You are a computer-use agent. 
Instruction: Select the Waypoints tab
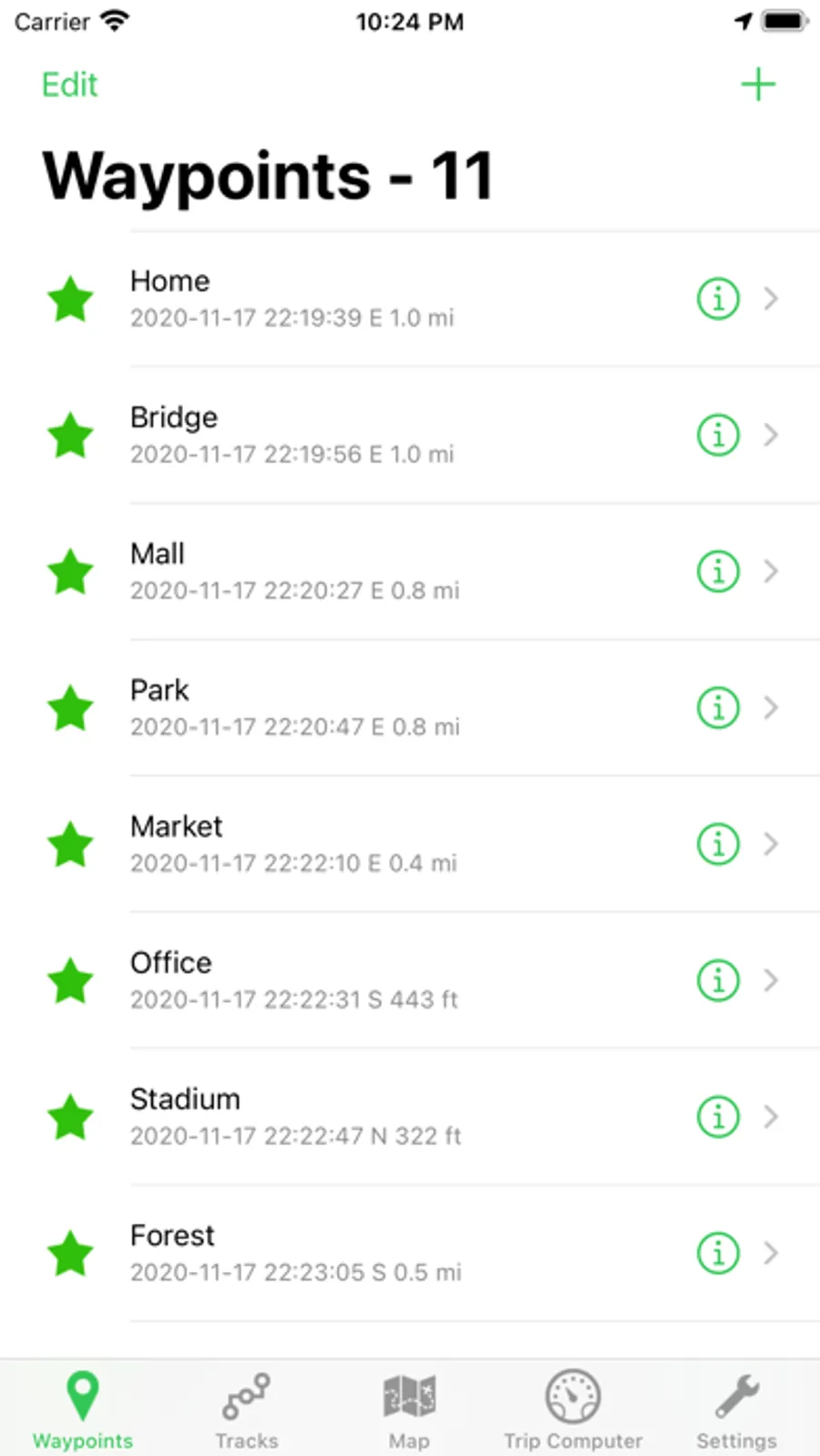(83, 1410)
